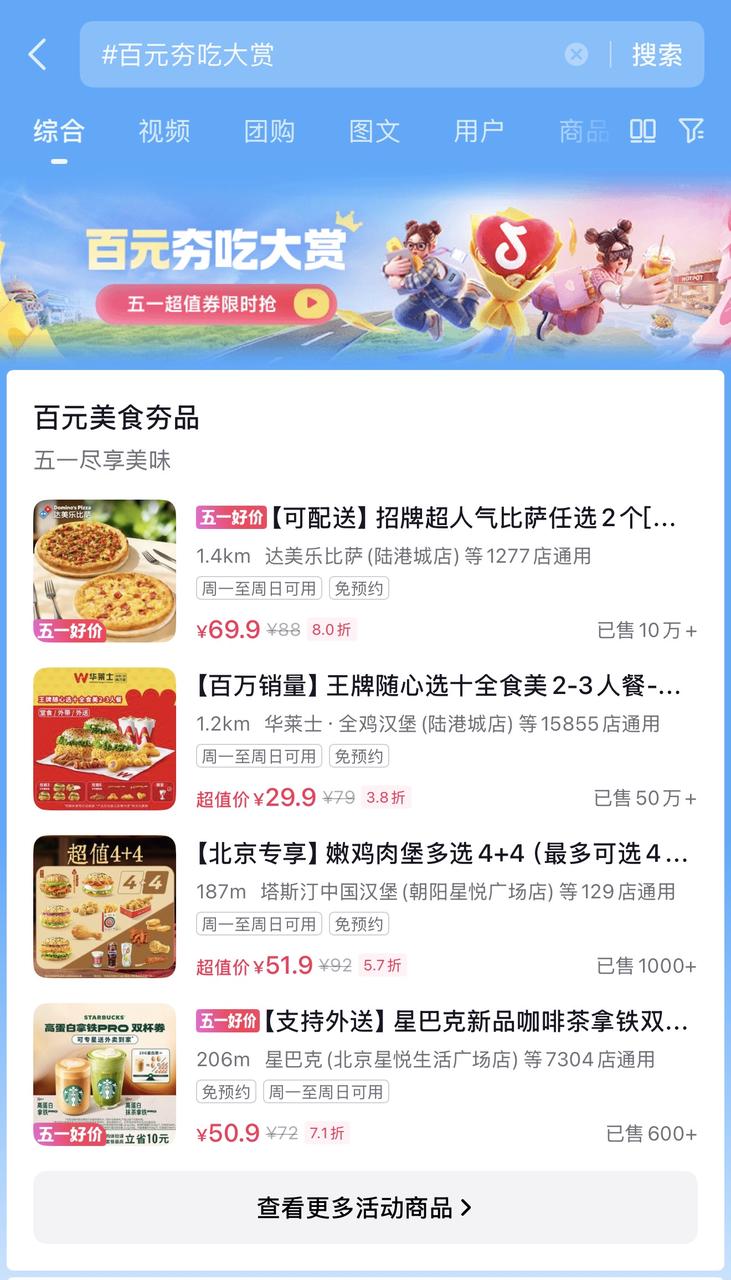Tap 查看更多活动商品
This screenshot has width=731, height=1280.
coord(365,1207)
